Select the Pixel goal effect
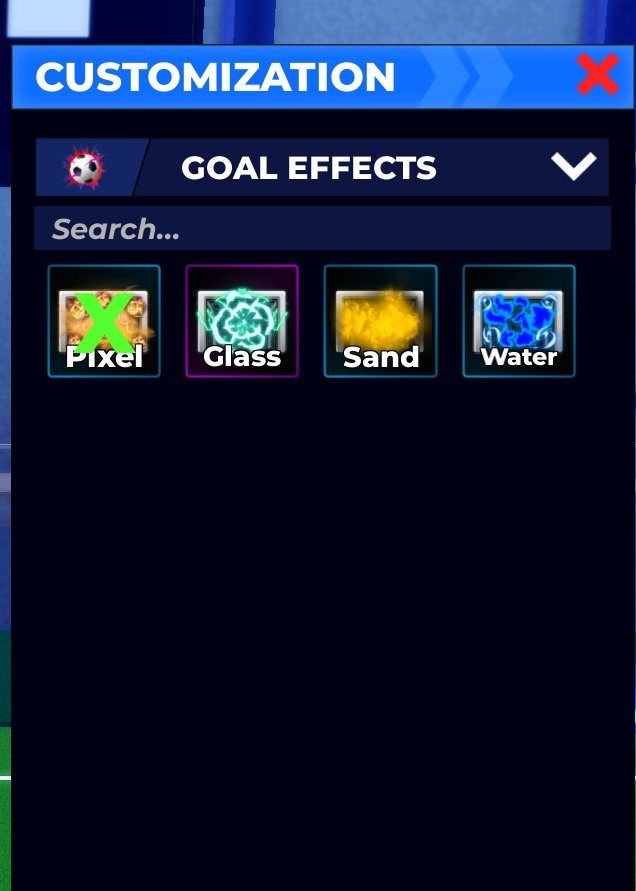This screenshot has width=636, height=891. pyautogui.click(x=104, y=321)
